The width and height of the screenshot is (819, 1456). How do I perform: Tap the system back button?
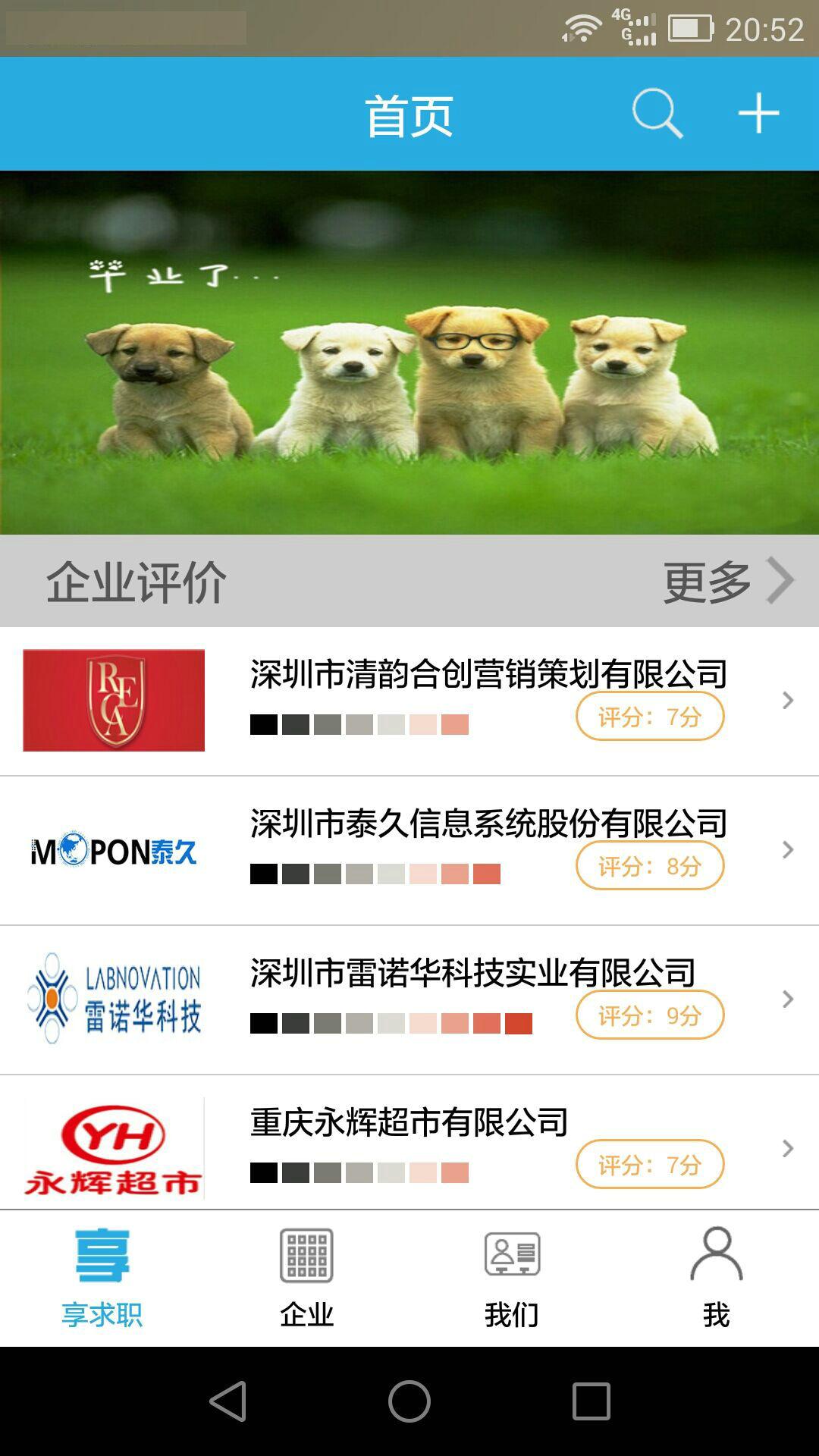tap(228, 1401)
